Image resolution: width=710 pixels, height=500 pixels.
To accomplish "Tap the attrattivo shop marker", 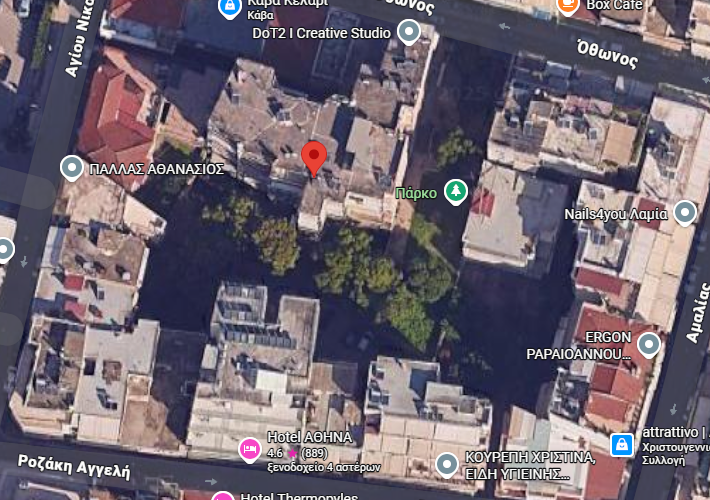I will click(621, 444).
